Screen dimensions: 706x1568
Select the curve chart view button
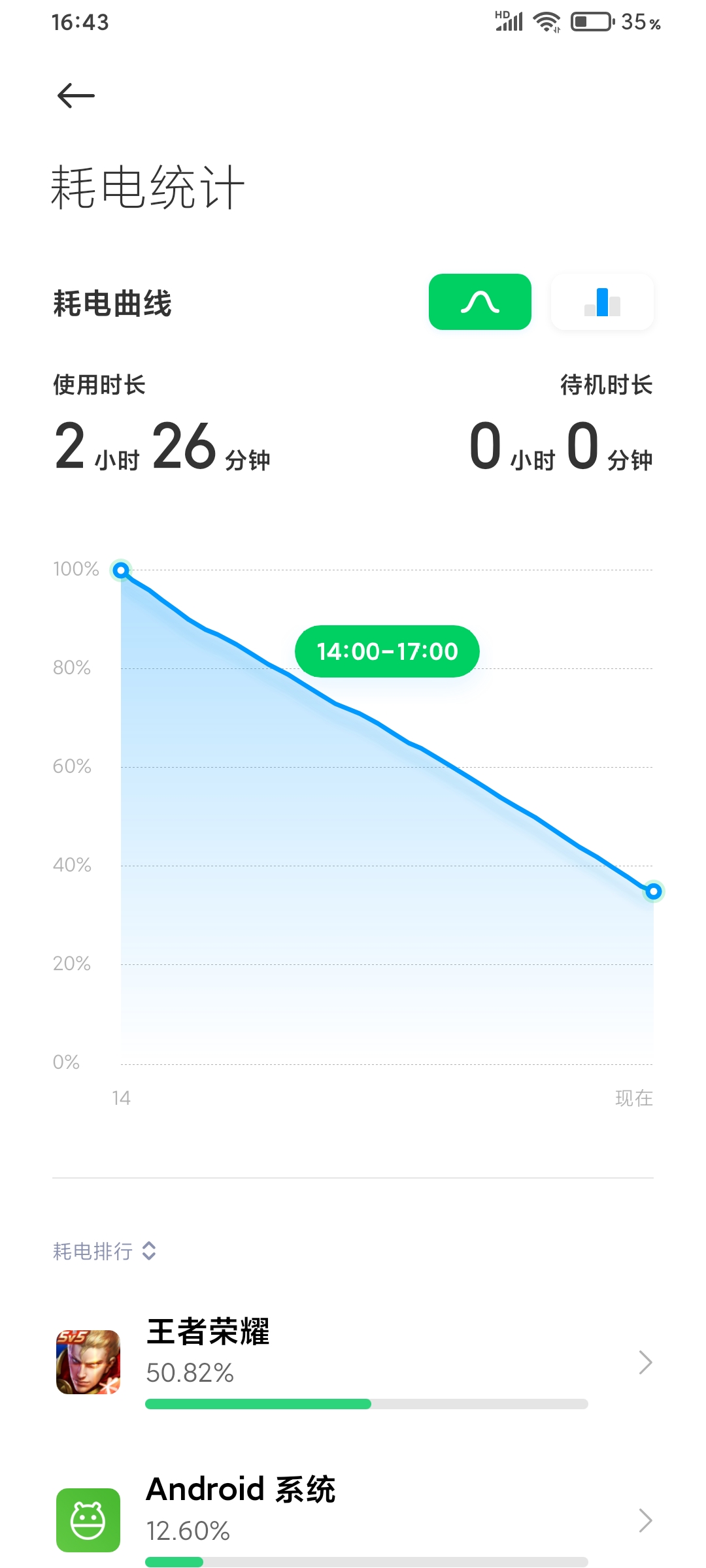click(480, 302)
